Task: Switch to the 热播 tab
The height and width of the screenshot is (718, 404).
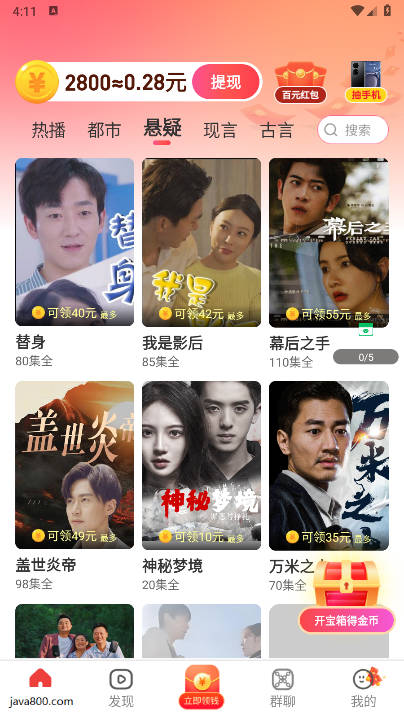Action: (49, 131)
